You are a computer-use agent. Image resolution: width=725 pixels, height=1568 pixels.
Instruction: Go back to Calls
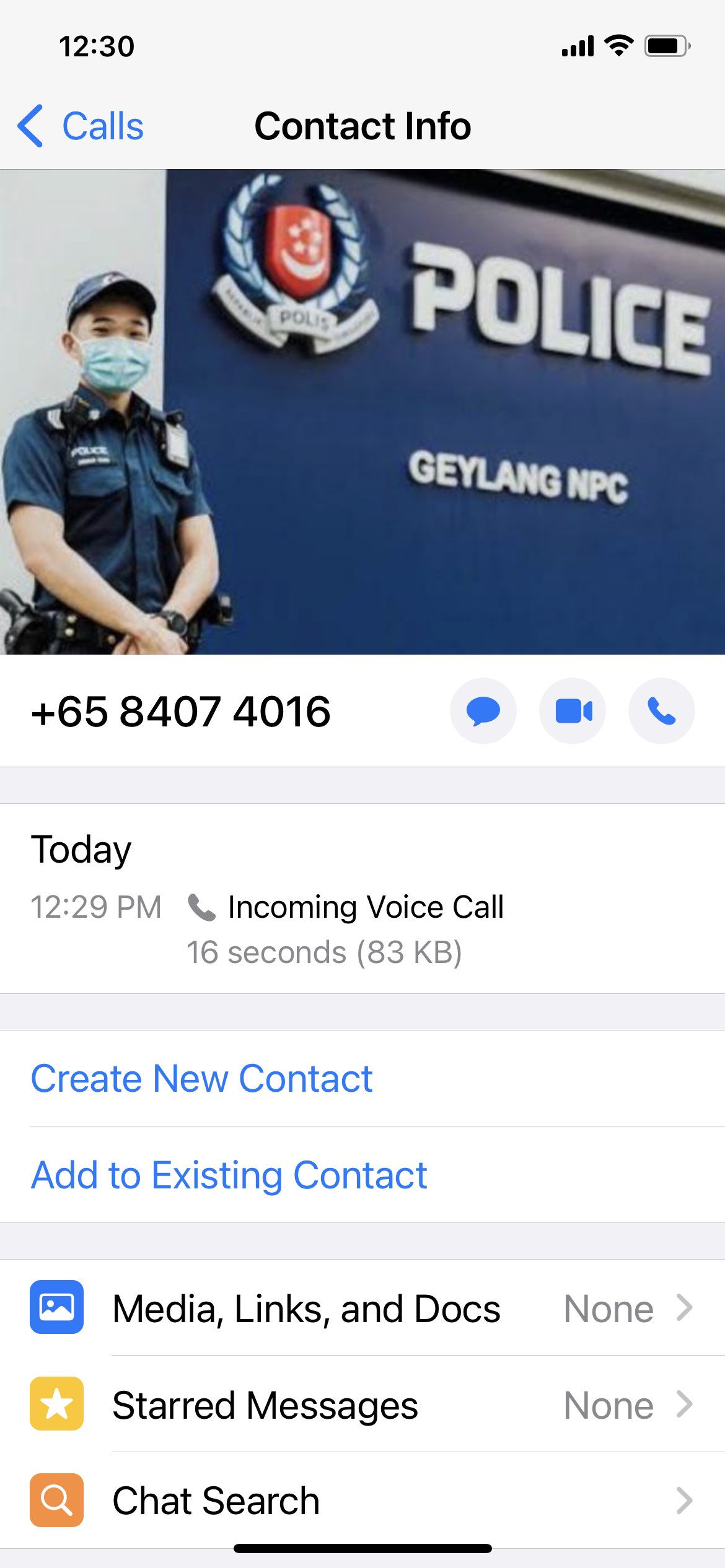(82, 126)
